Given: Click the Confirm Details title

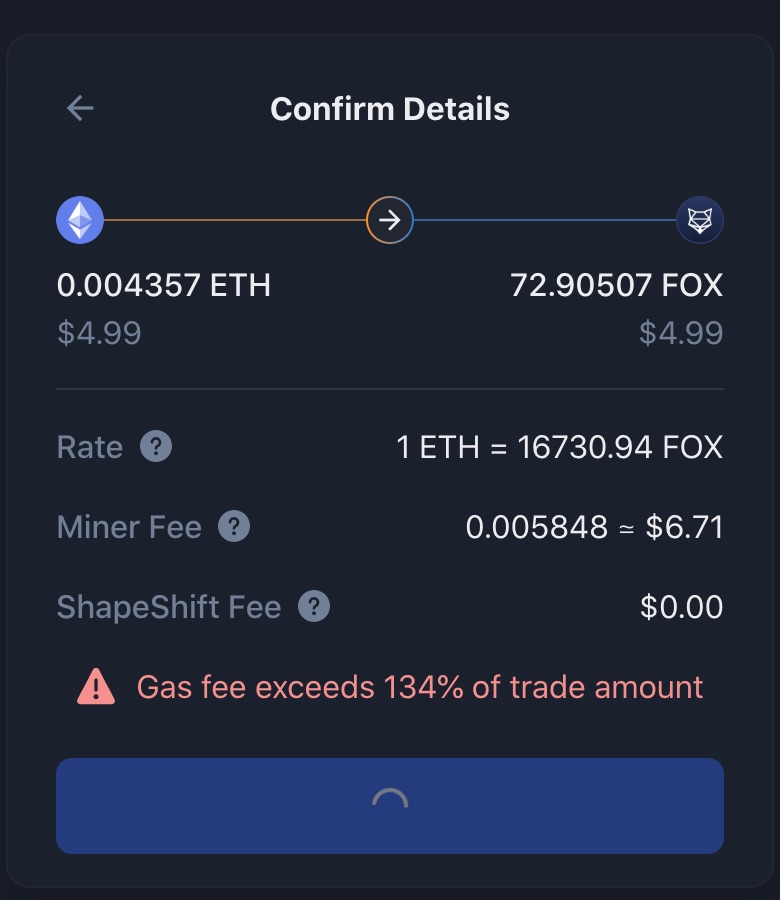Looking at the screenshot, I should [389, 109].
